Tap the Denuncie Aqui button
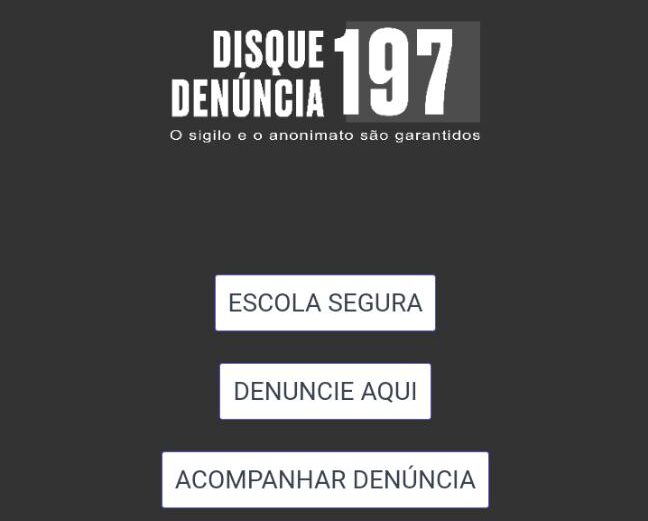The height and width of the screenshot is (521, 648). point(325,391)
